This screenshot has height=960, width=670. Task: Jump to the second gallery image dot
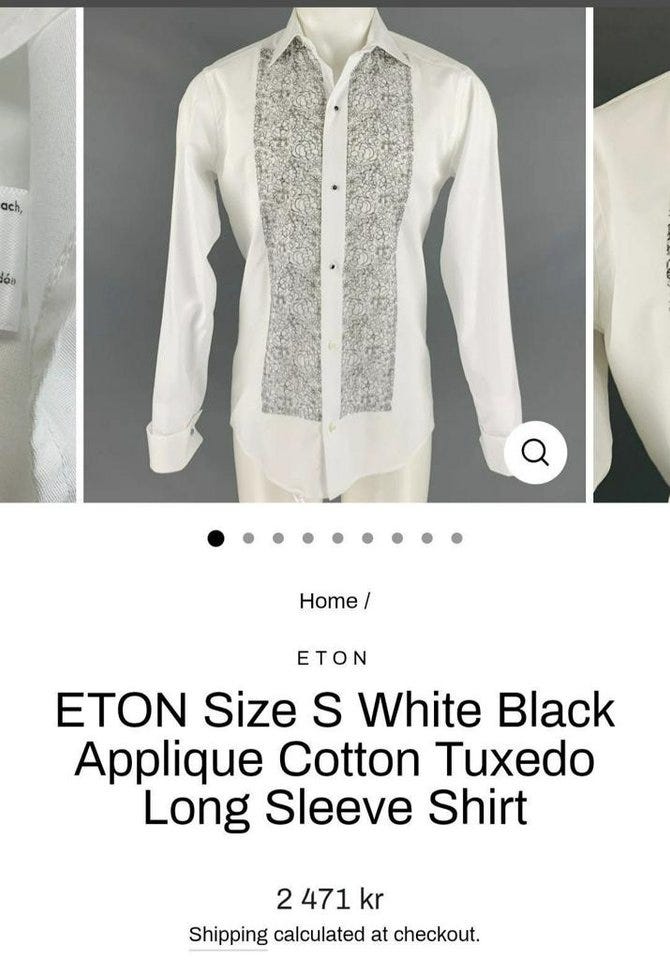tap(248, 538)
